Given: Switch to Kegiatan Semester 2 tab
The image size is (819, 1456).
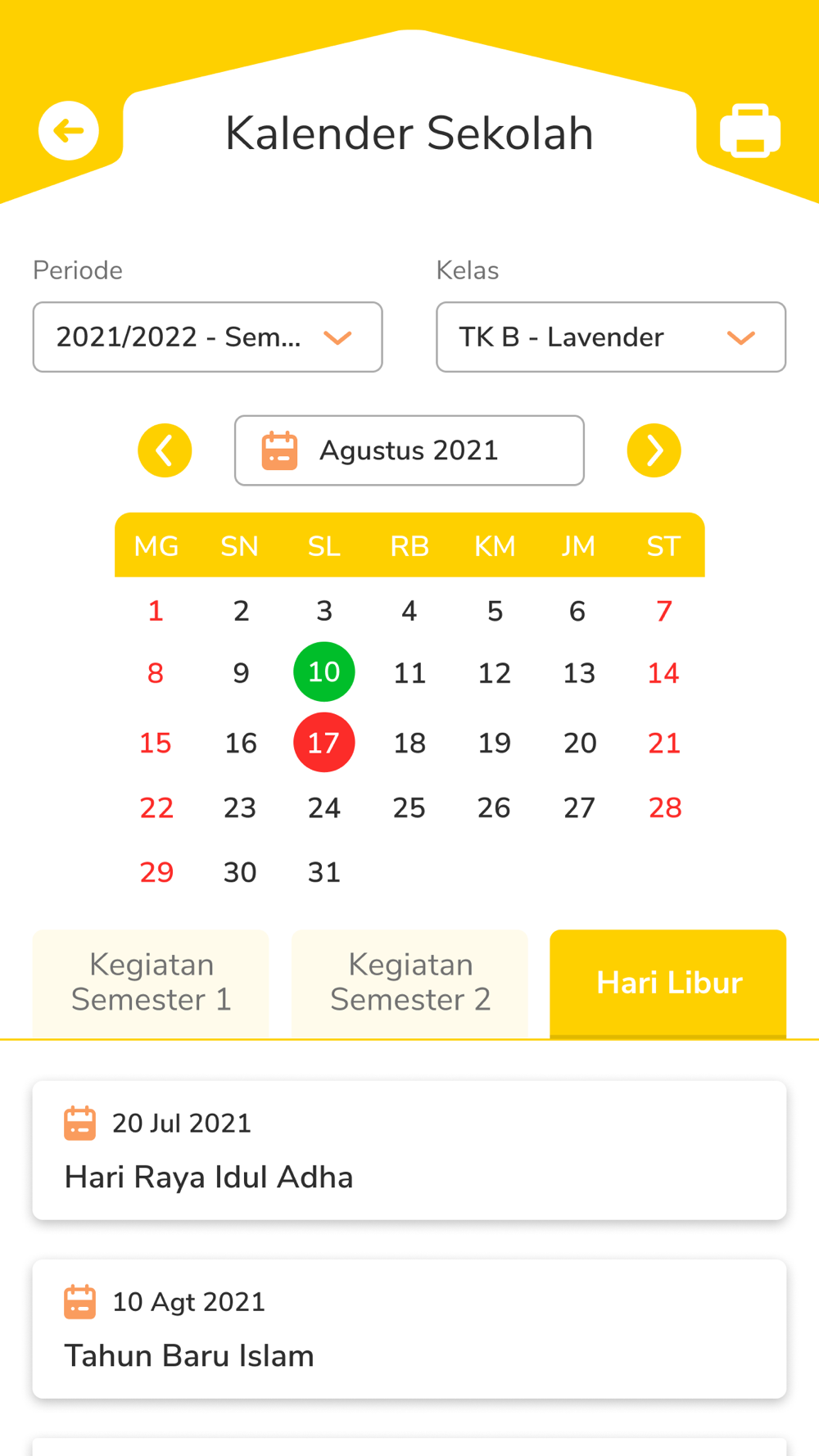Looking at the screenshot, I should coord(409,983).
